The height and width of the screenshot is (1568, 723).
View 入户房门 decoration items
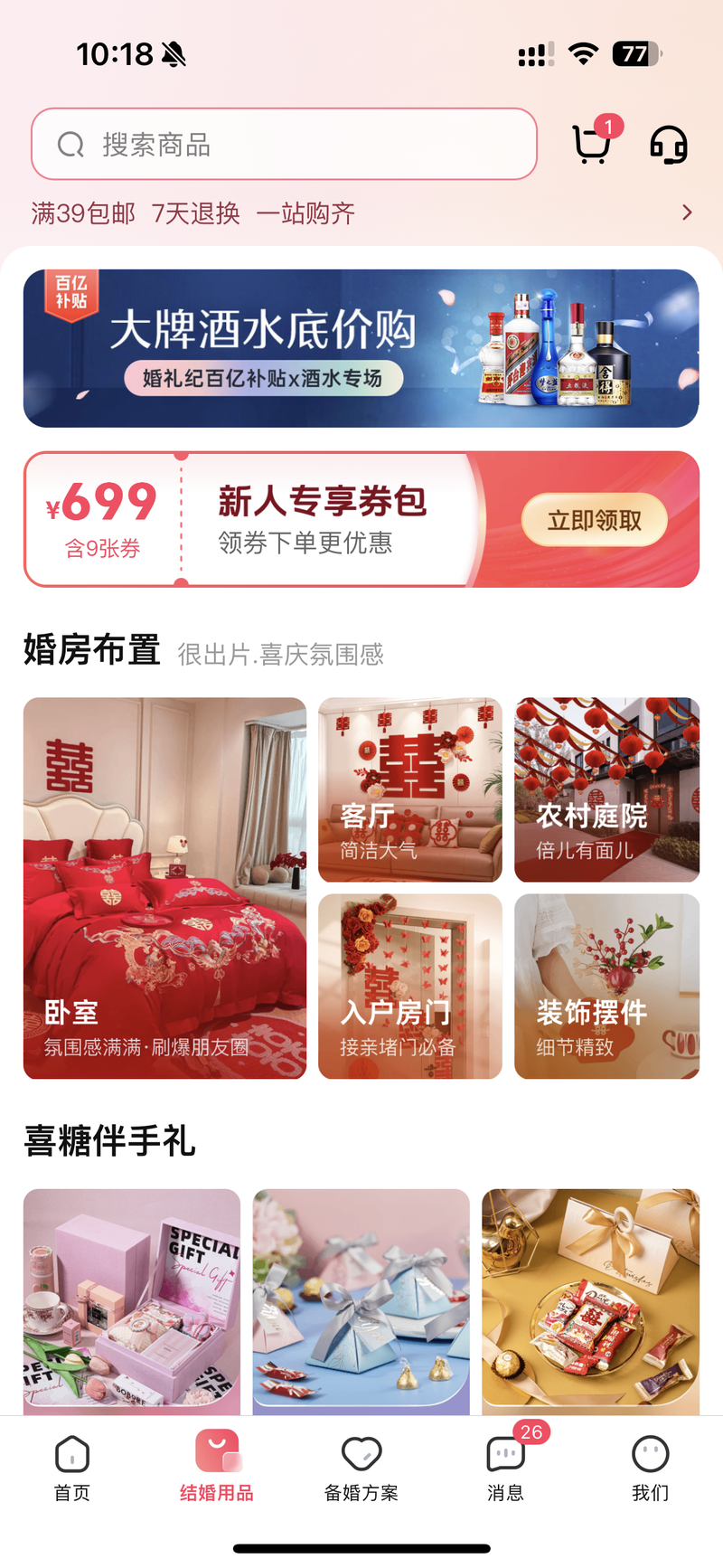[409, 987]
